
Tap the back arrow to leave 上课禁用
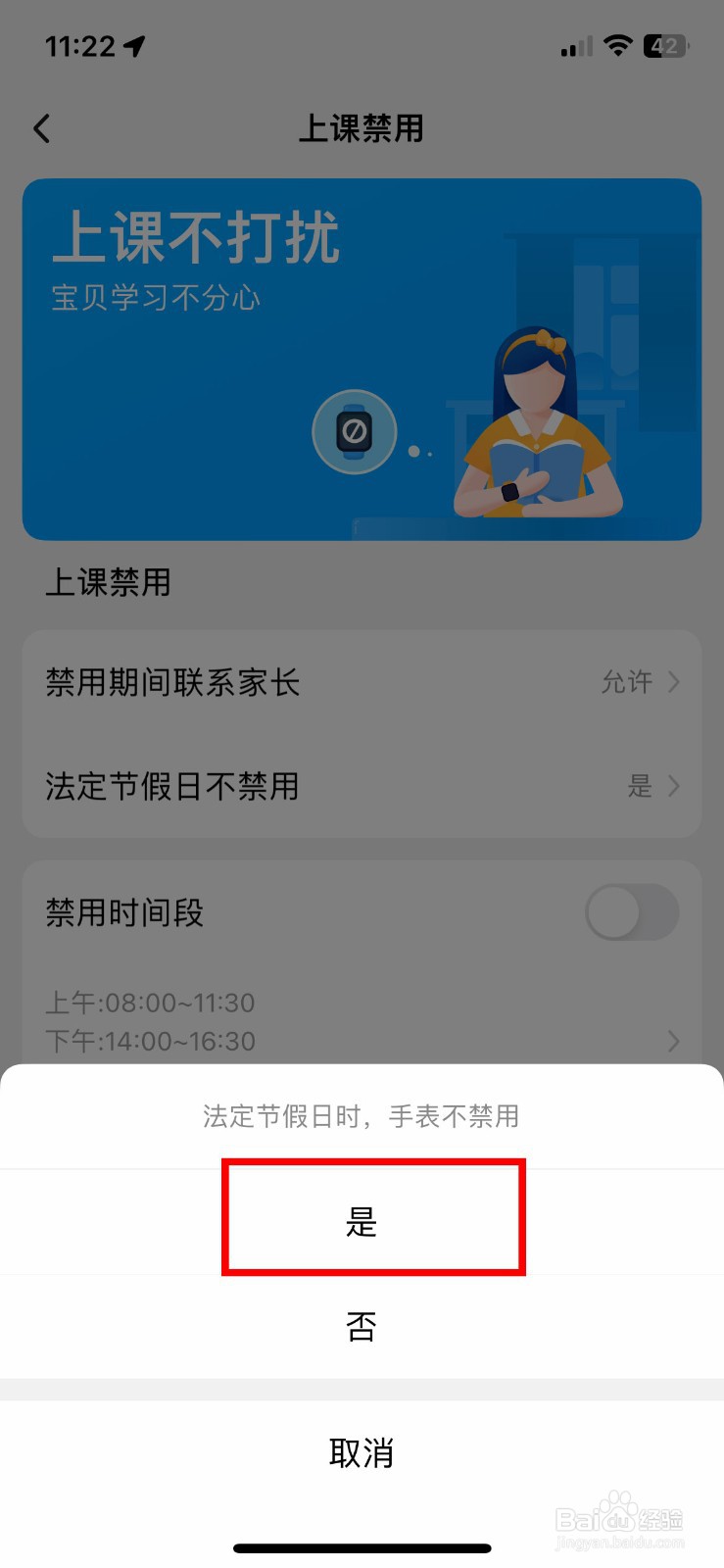(42, 127)
